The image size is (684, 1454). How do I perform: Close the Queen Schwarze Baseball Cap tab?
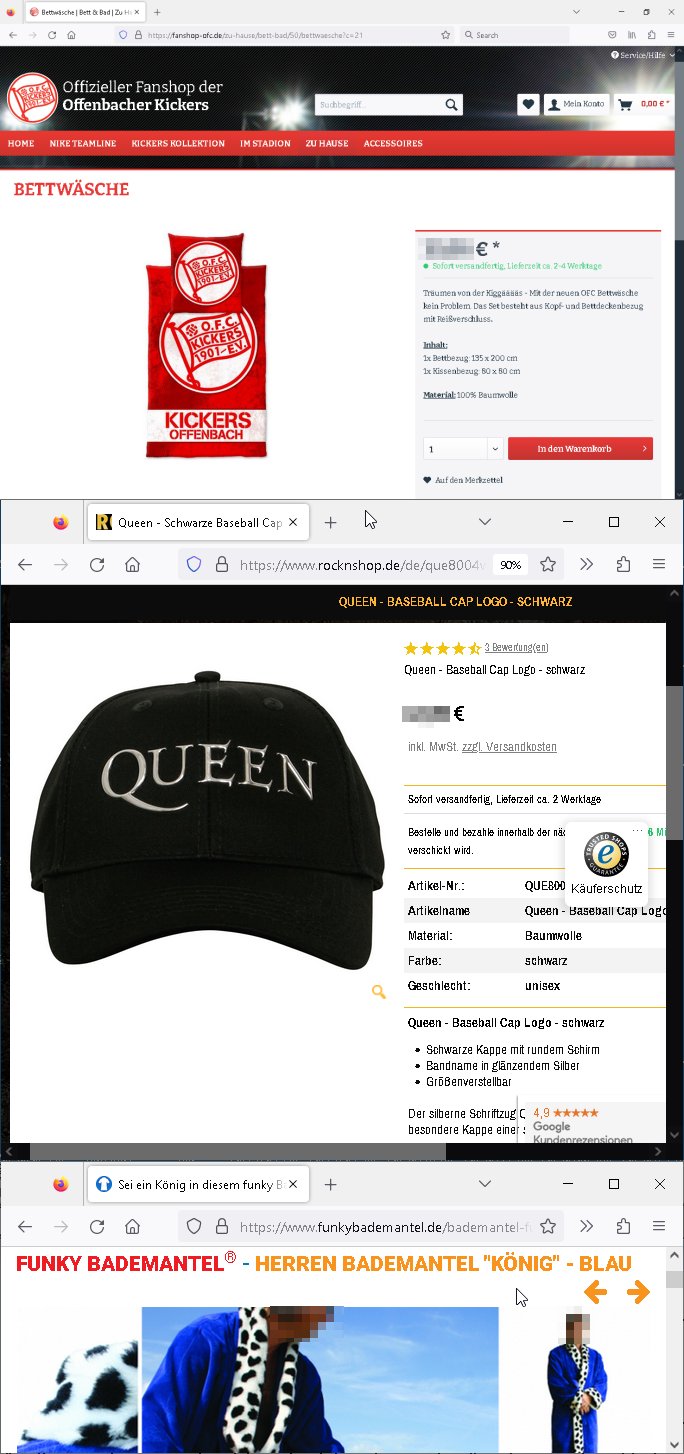pos(293,522)
